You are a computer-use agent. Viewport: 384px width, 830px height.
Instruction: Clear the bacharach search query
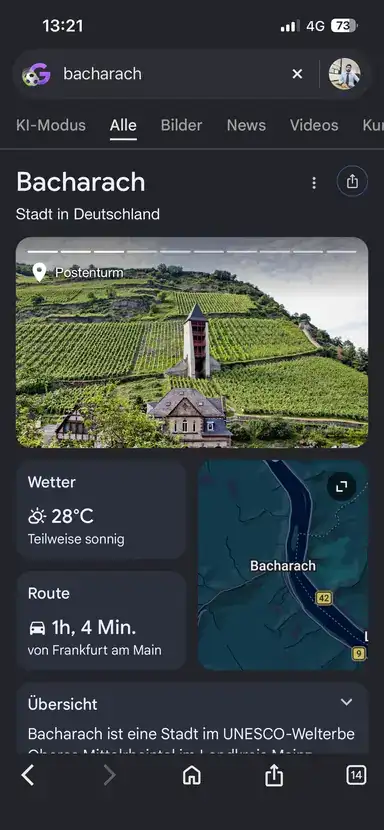coord(297,74)
